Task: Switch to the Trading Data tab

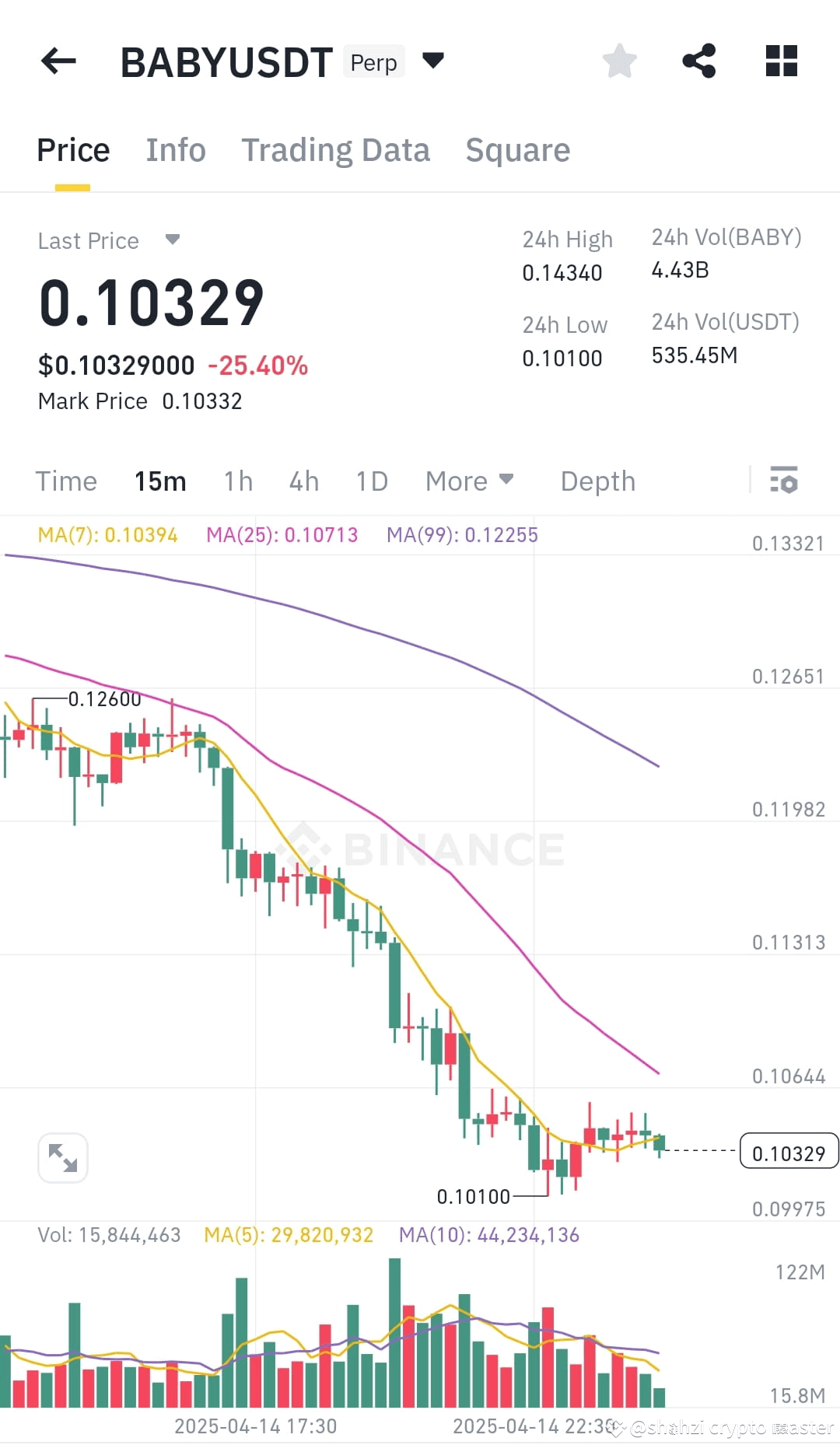Action: click(337, 149)
